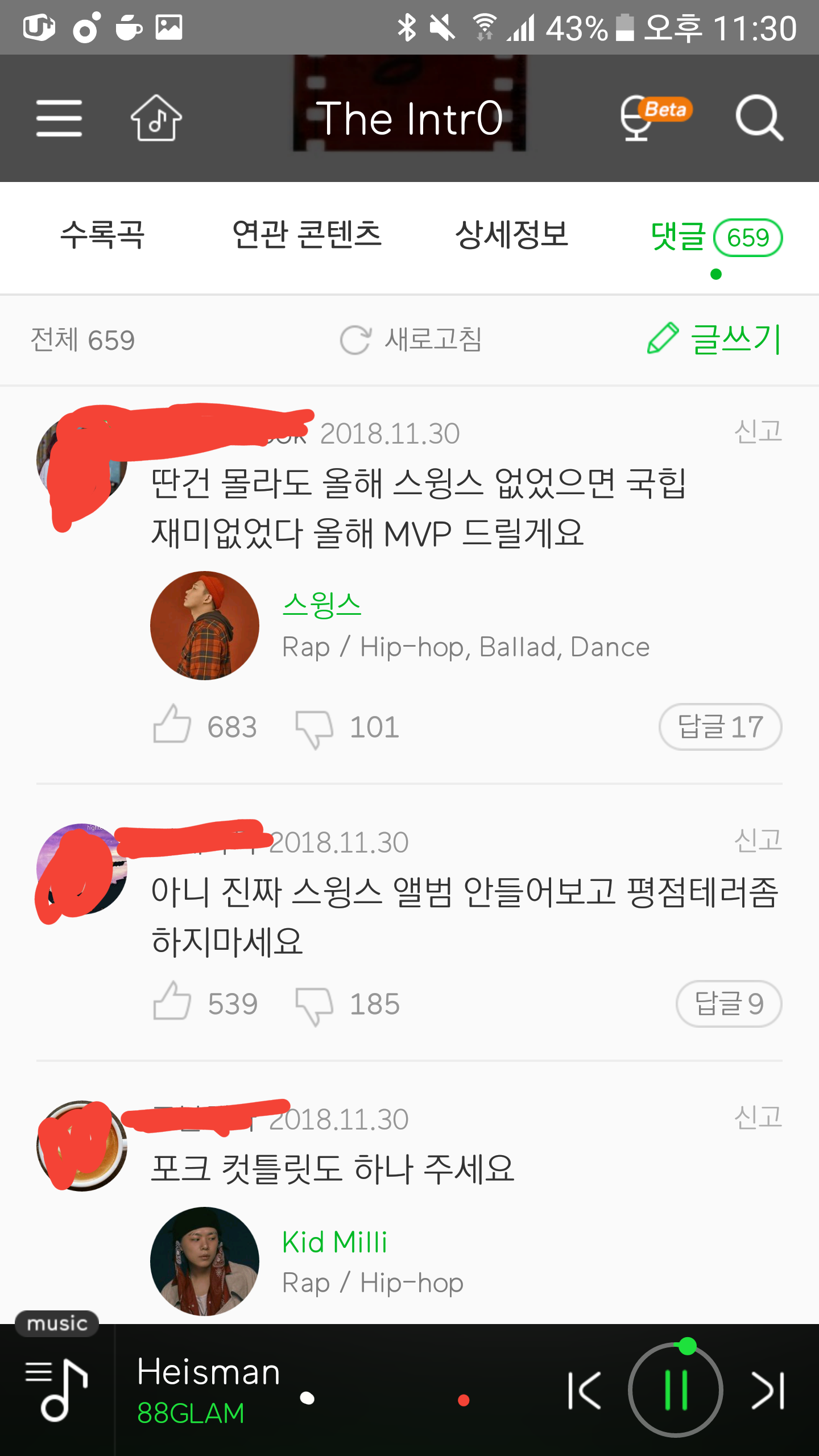
Task: Go back to the previous track
Action: 584,1391
